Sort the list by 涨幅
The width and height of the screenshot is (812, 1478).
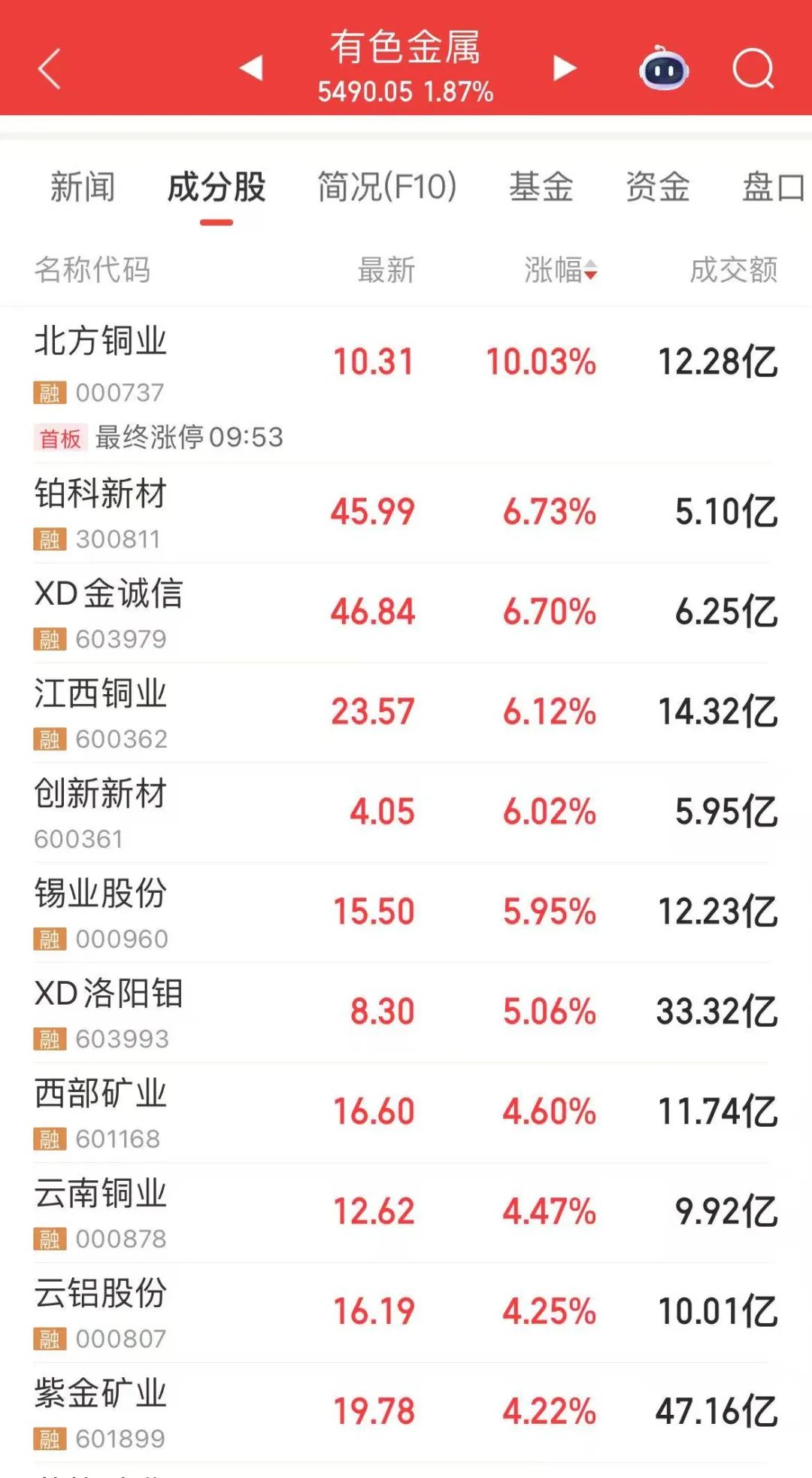tap(561, 269)
